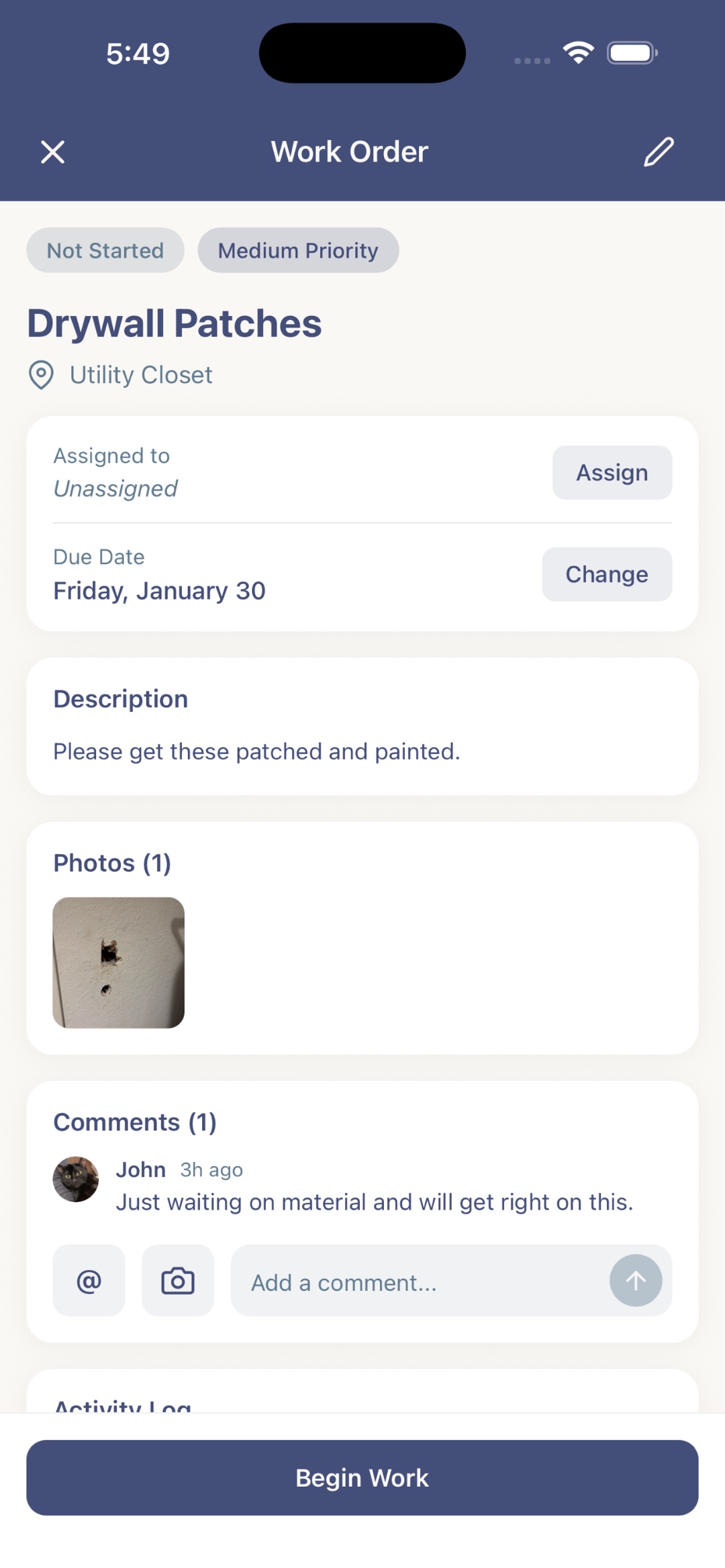Tap the Not Started status chip

[x=105, y=250]
